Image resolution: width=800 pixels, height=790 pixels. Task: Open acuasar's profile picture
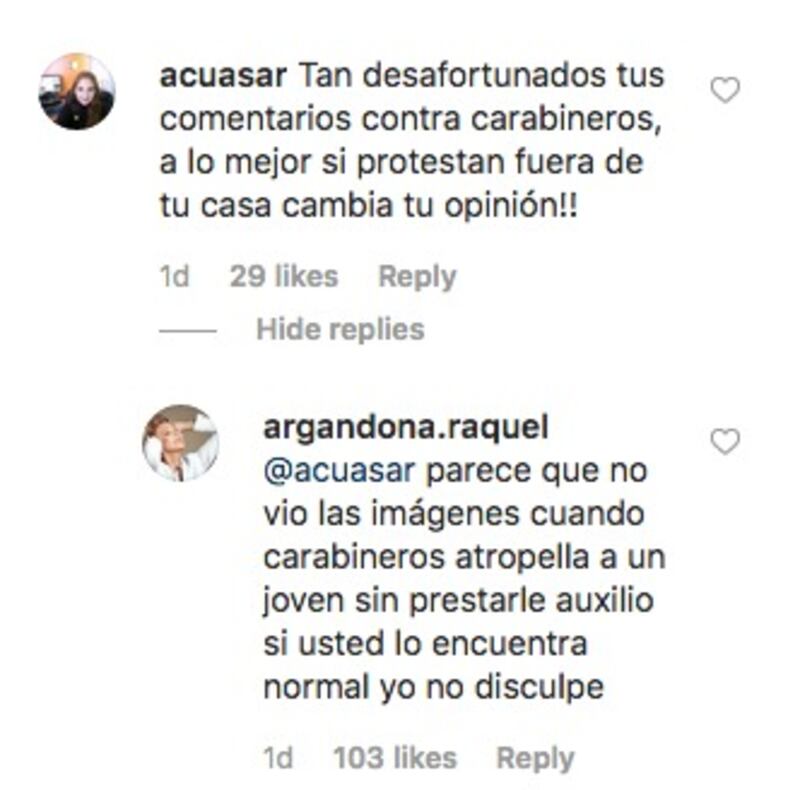(77, 91)
